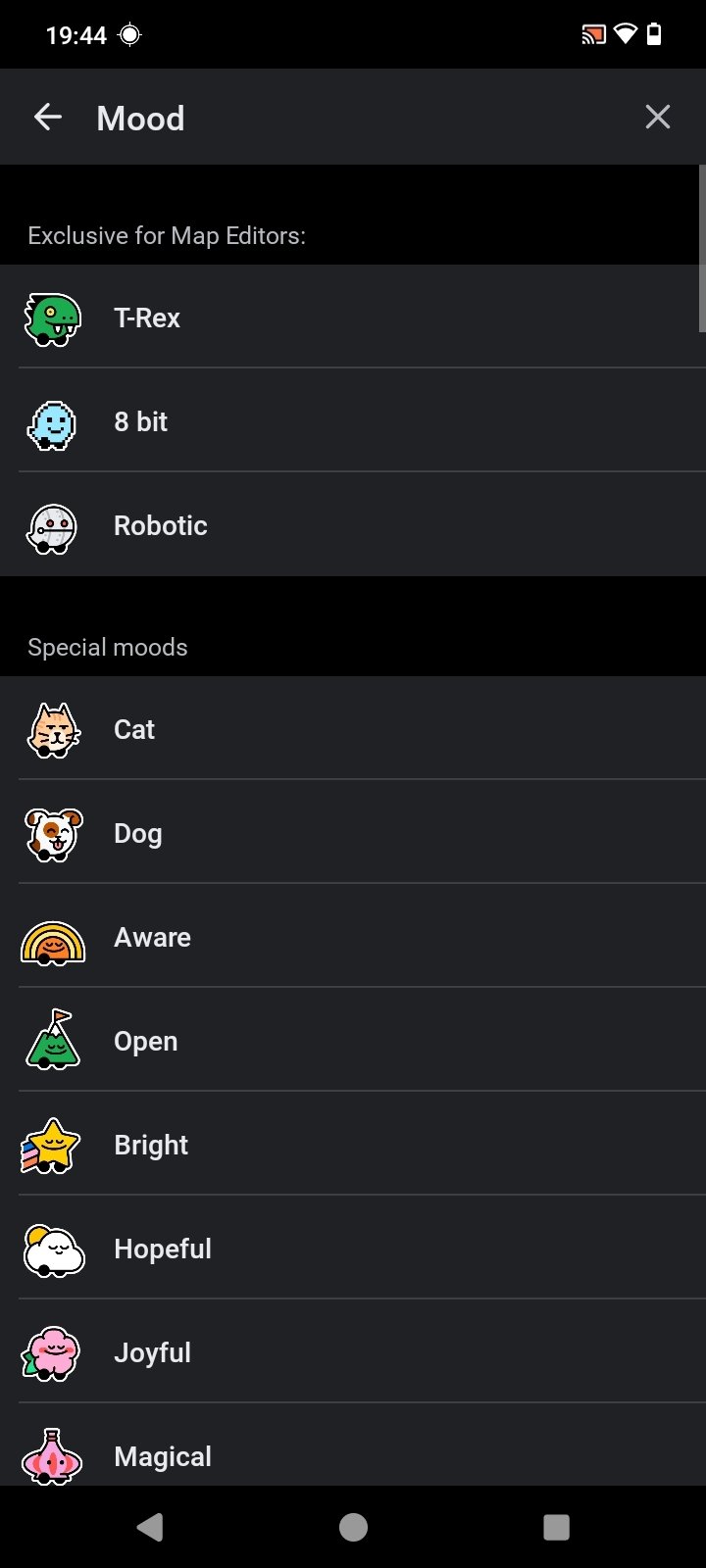Select the Cat mood
Viewport: 706px width, 1568px height.
[353, 728]
